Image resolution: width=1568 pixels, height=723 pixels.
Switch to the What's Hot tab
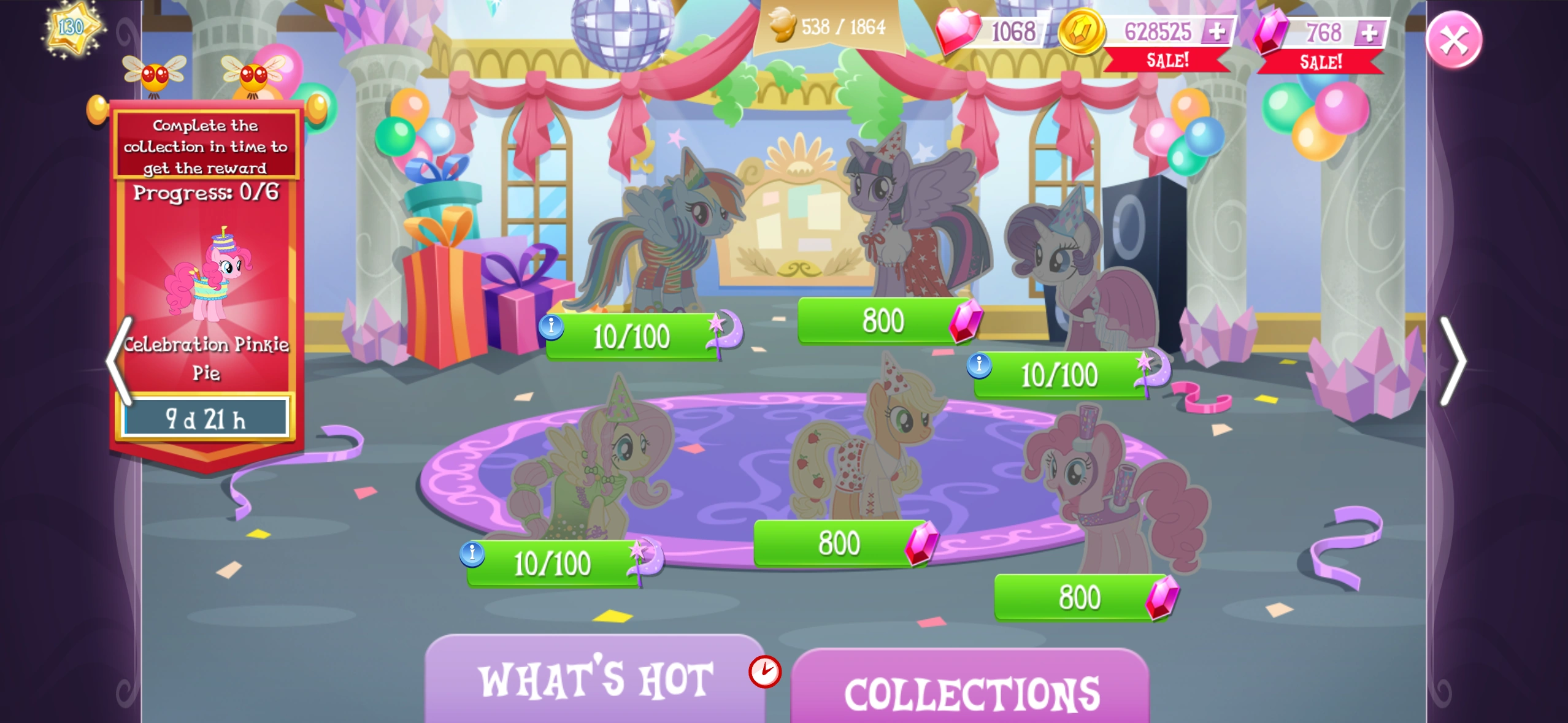(x=595, y=679)
